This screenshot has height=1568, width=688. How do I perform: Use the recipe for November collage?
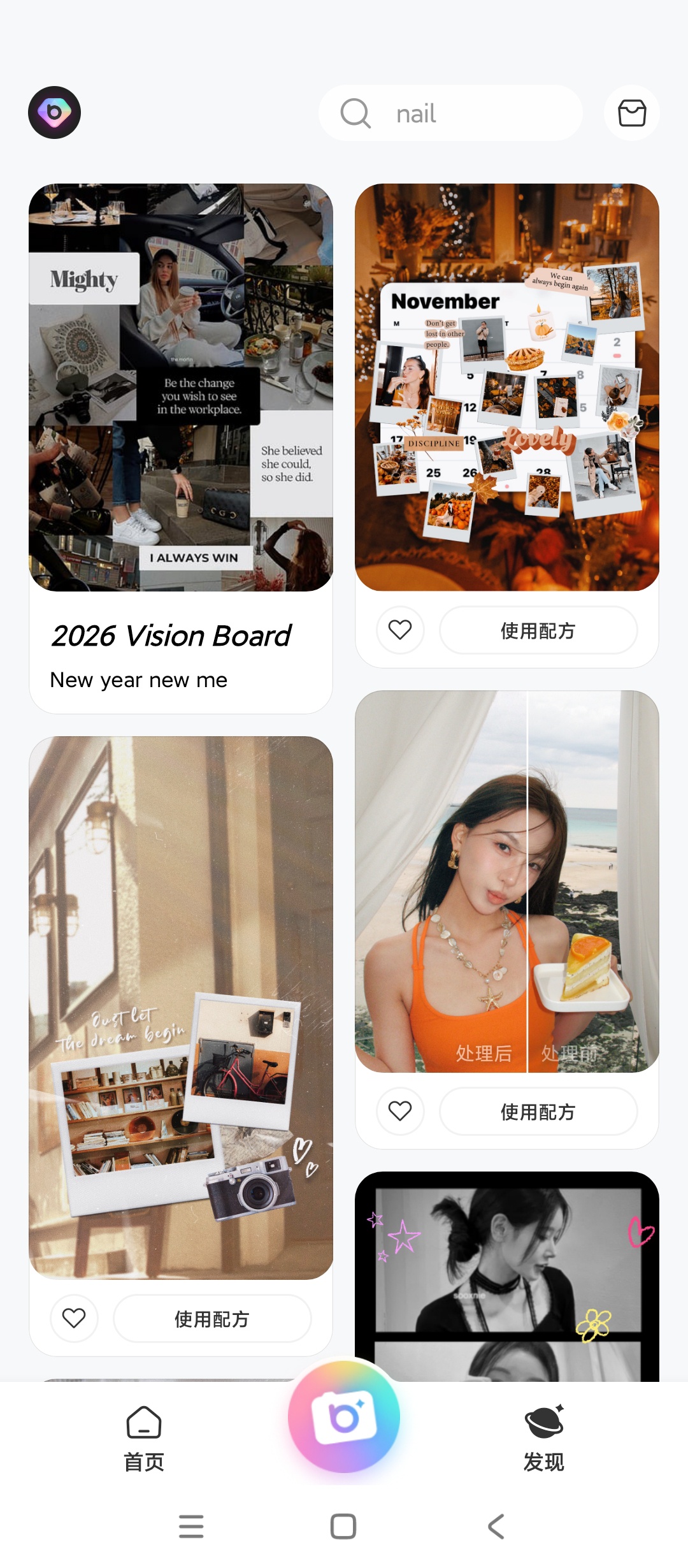tap(538, 630)
